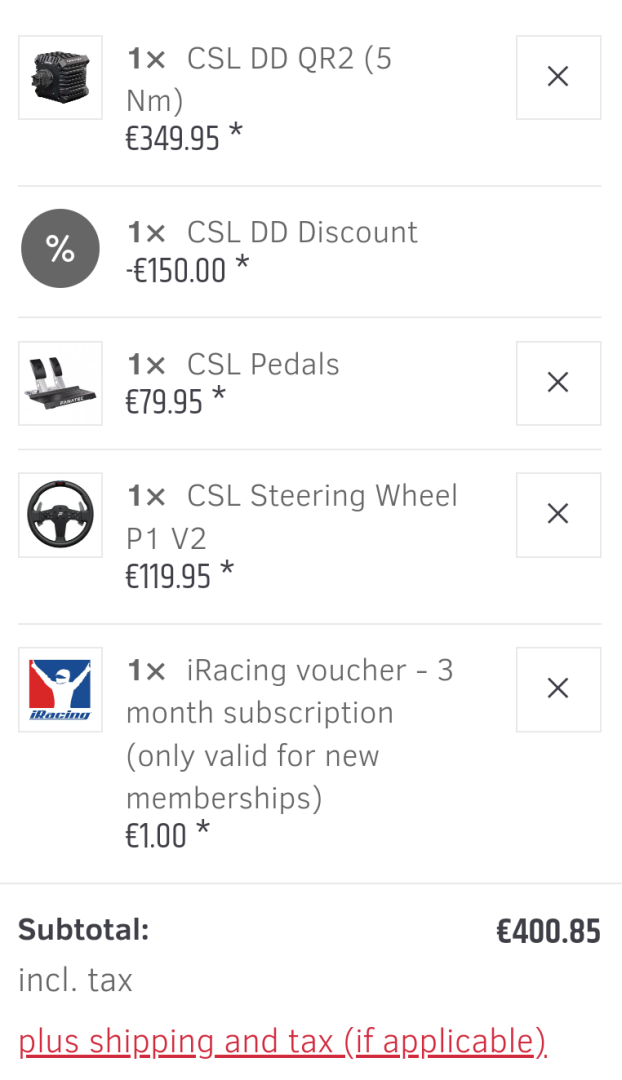
Task: Remove iRacing voucher from the cart
Action: pos(558,689)
